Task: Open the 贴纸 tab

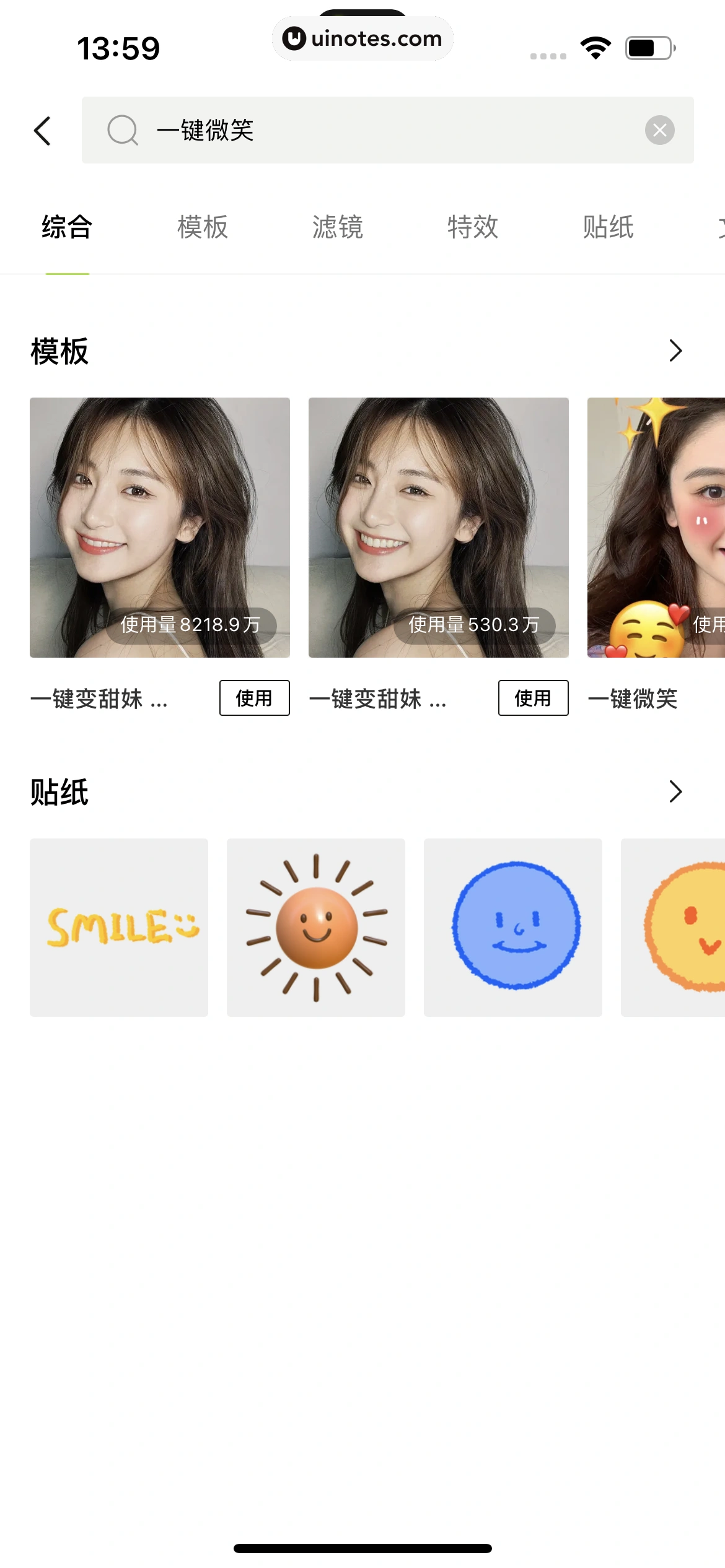Action: coord(608,227)
